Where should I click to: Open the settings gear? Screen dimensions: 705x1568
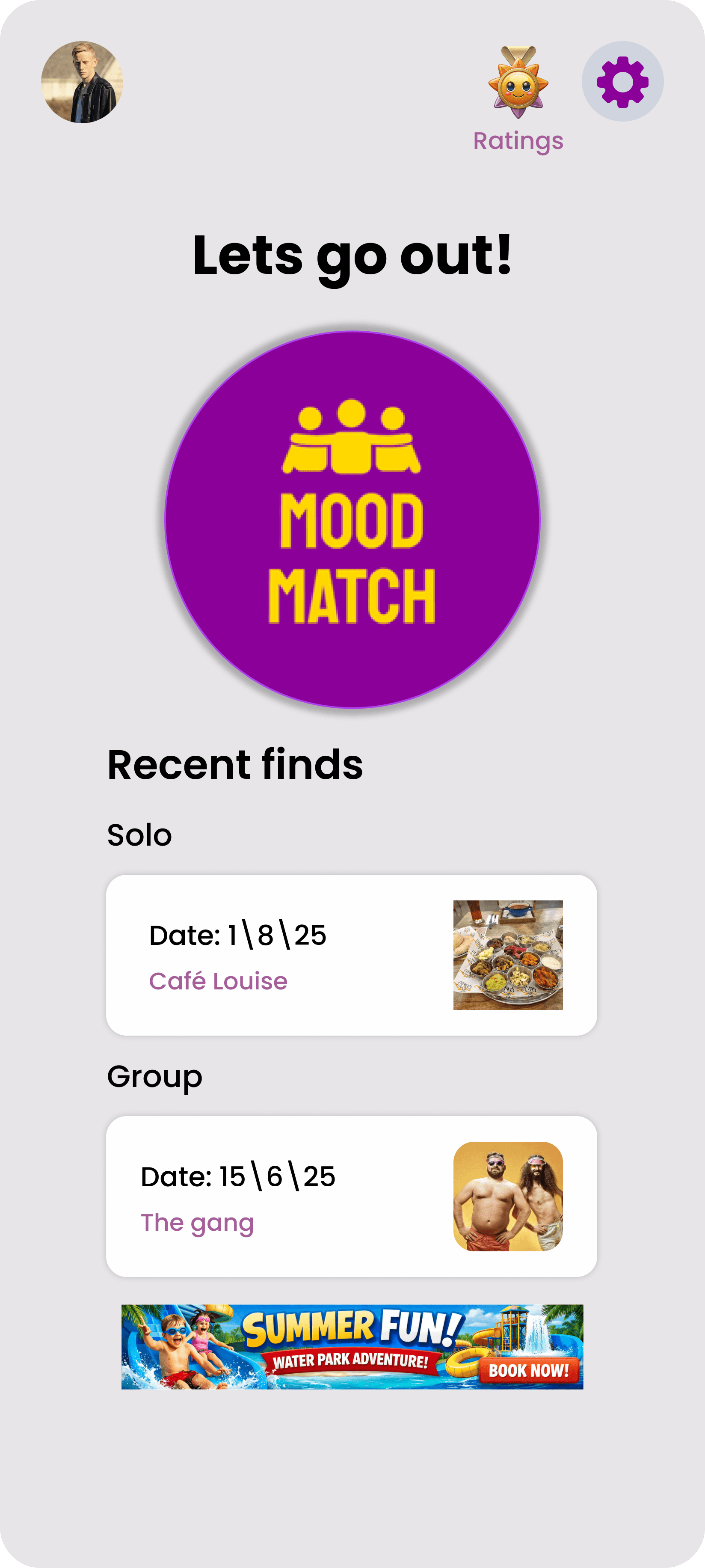coord(622,82)
